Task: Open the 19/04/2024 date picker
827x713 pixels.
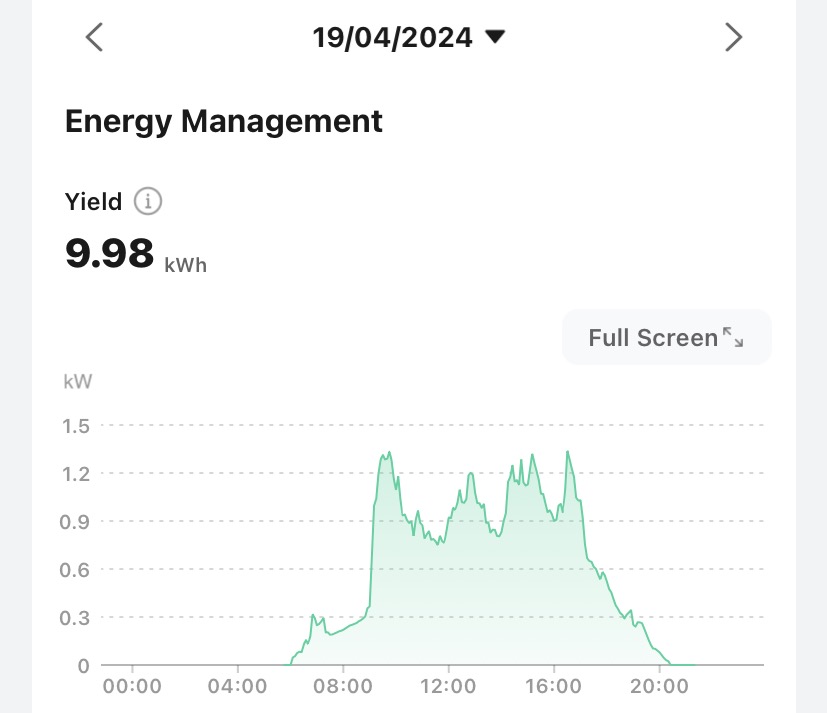Action: [409, 38]
